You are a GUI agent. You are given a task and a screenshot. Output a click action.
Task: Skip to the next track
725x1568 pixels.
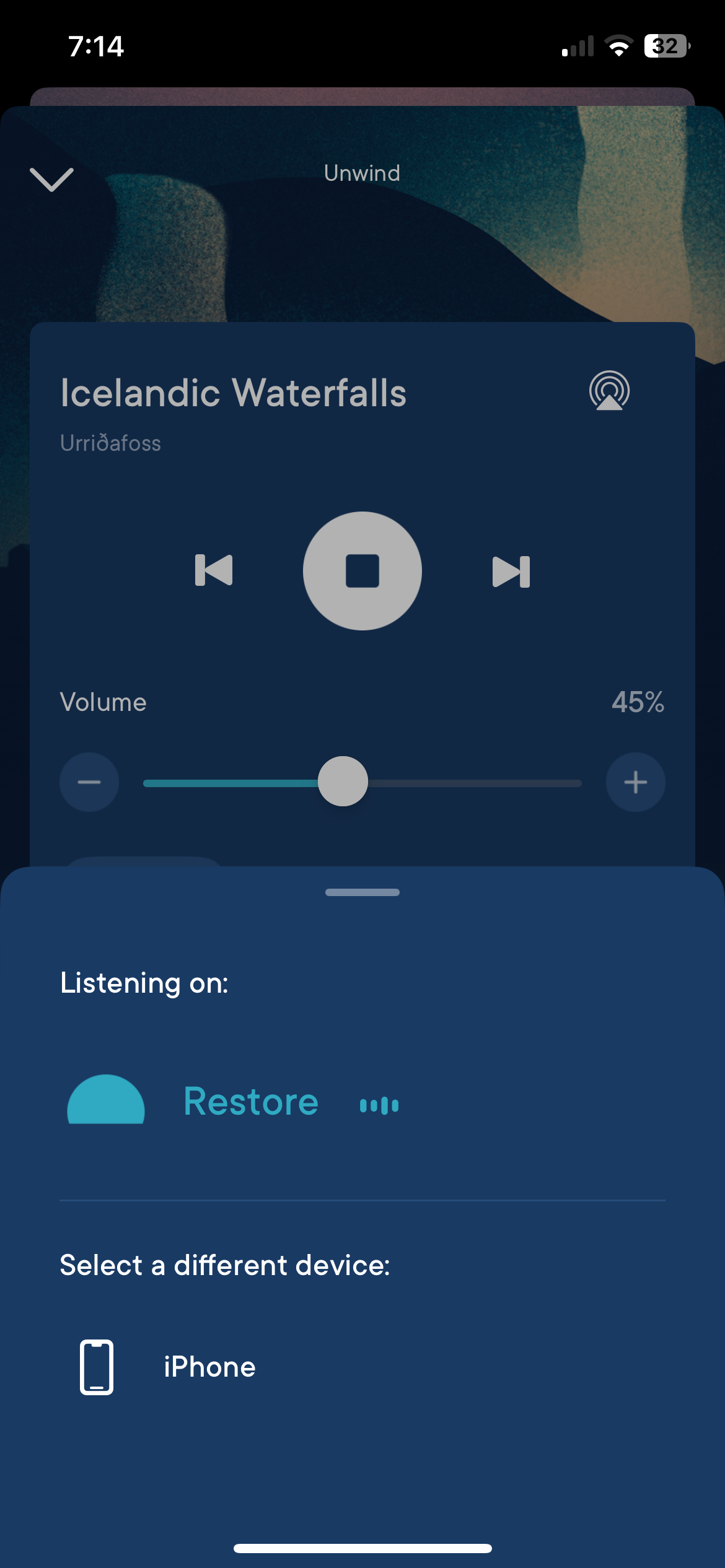(511, 571)
